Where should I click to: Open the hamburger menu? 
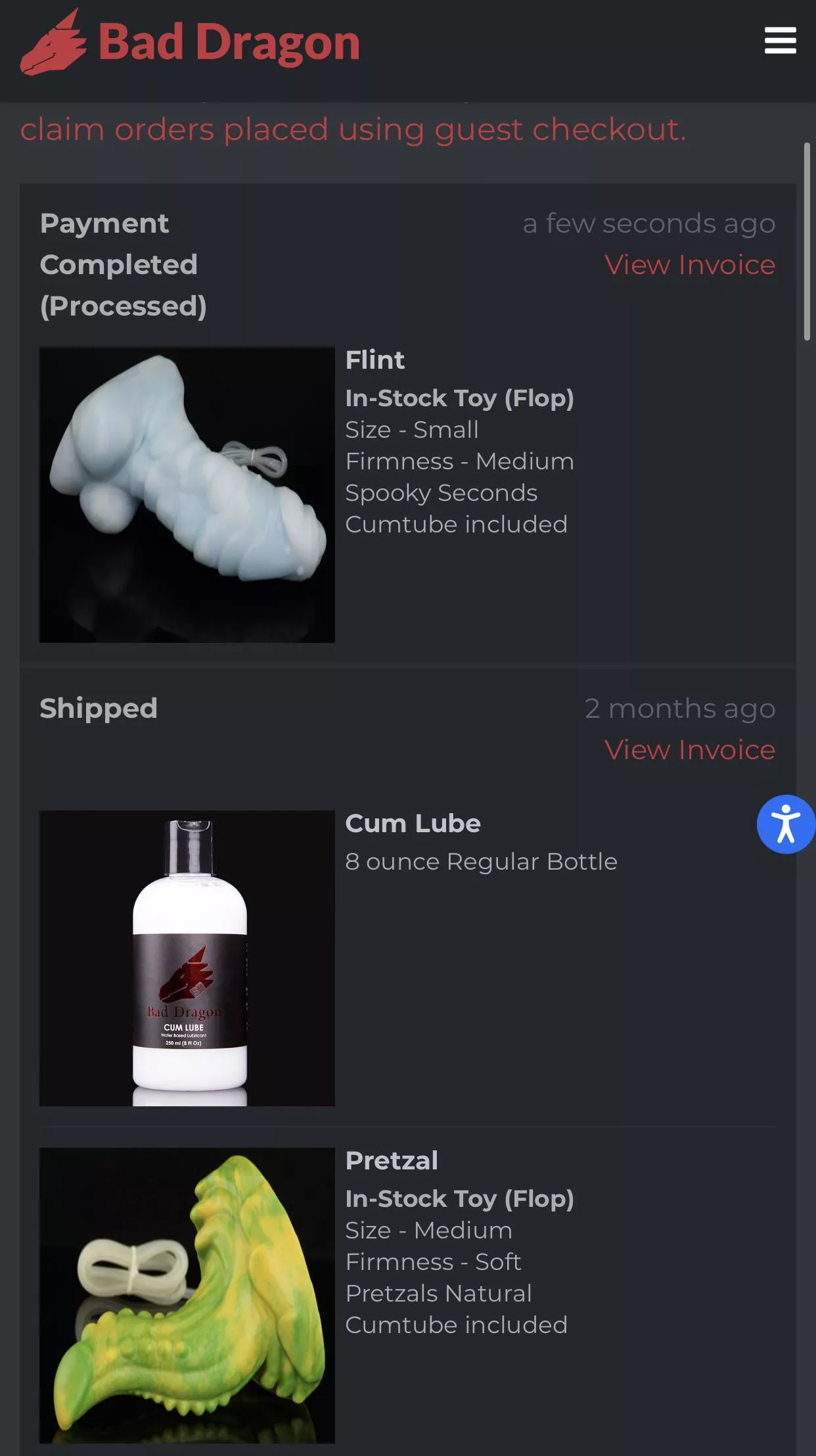[780, 41]
